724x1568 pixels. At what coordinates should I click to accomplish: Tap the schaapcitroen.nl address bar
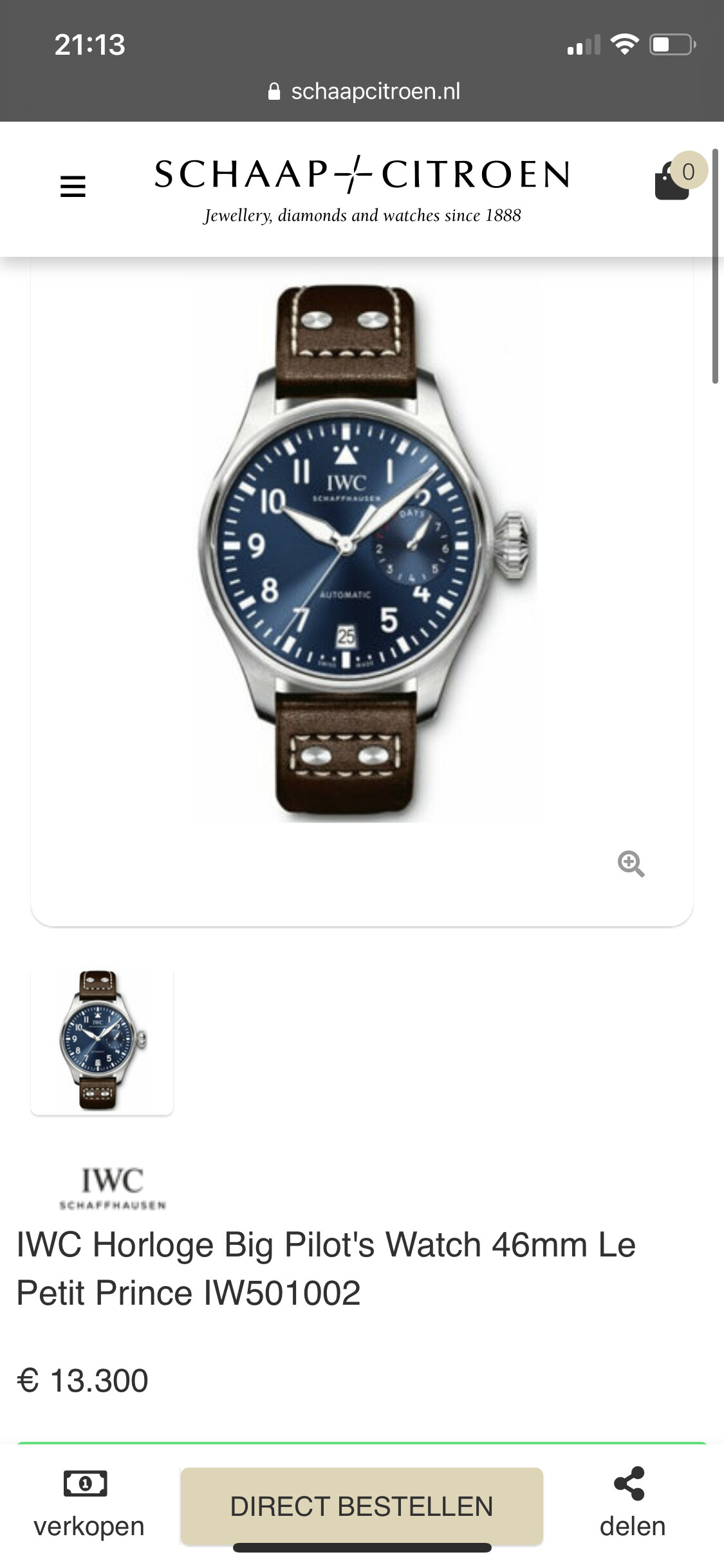click(364, 91)
